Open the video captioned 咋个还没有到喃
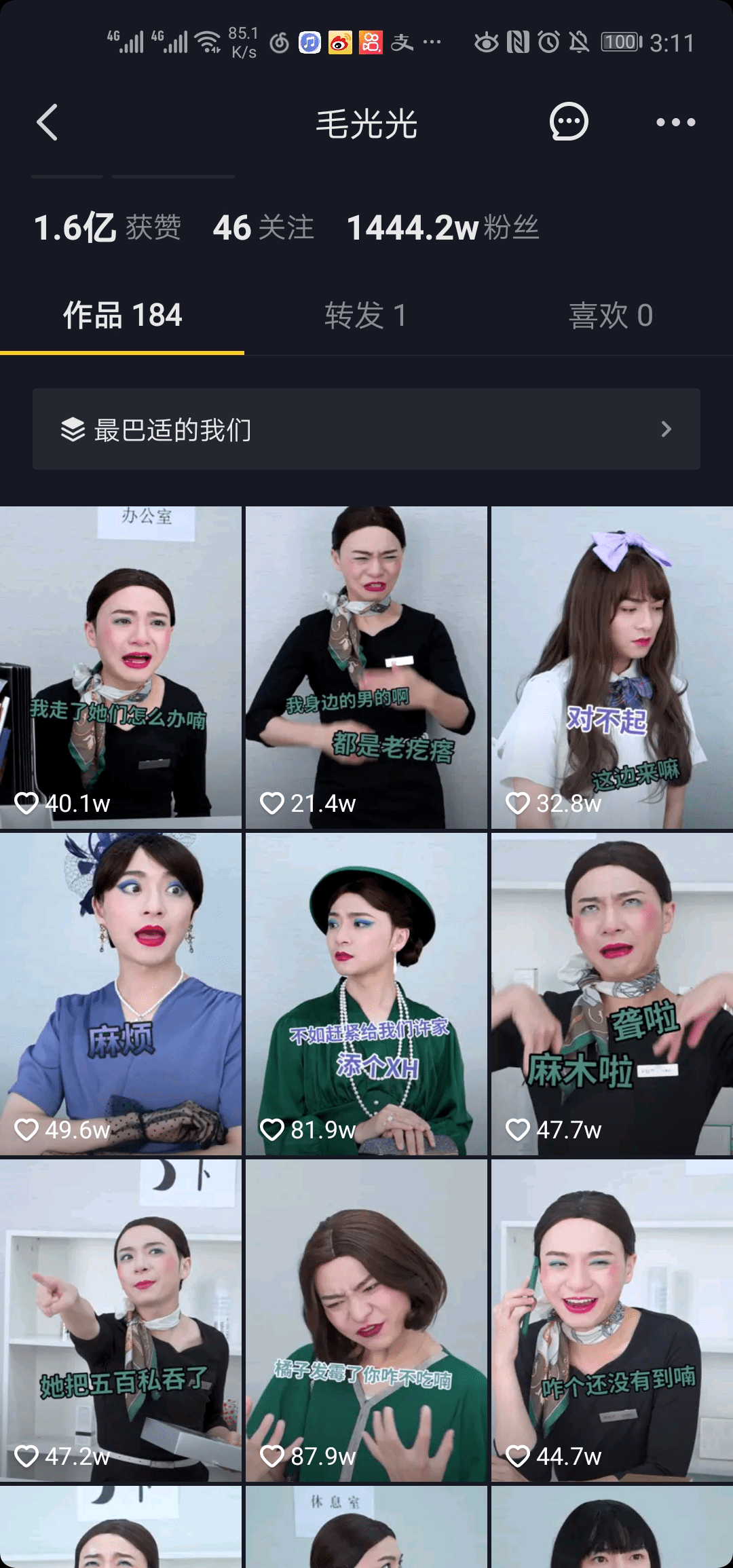The image size is (733, 1568). [612, 1321]
